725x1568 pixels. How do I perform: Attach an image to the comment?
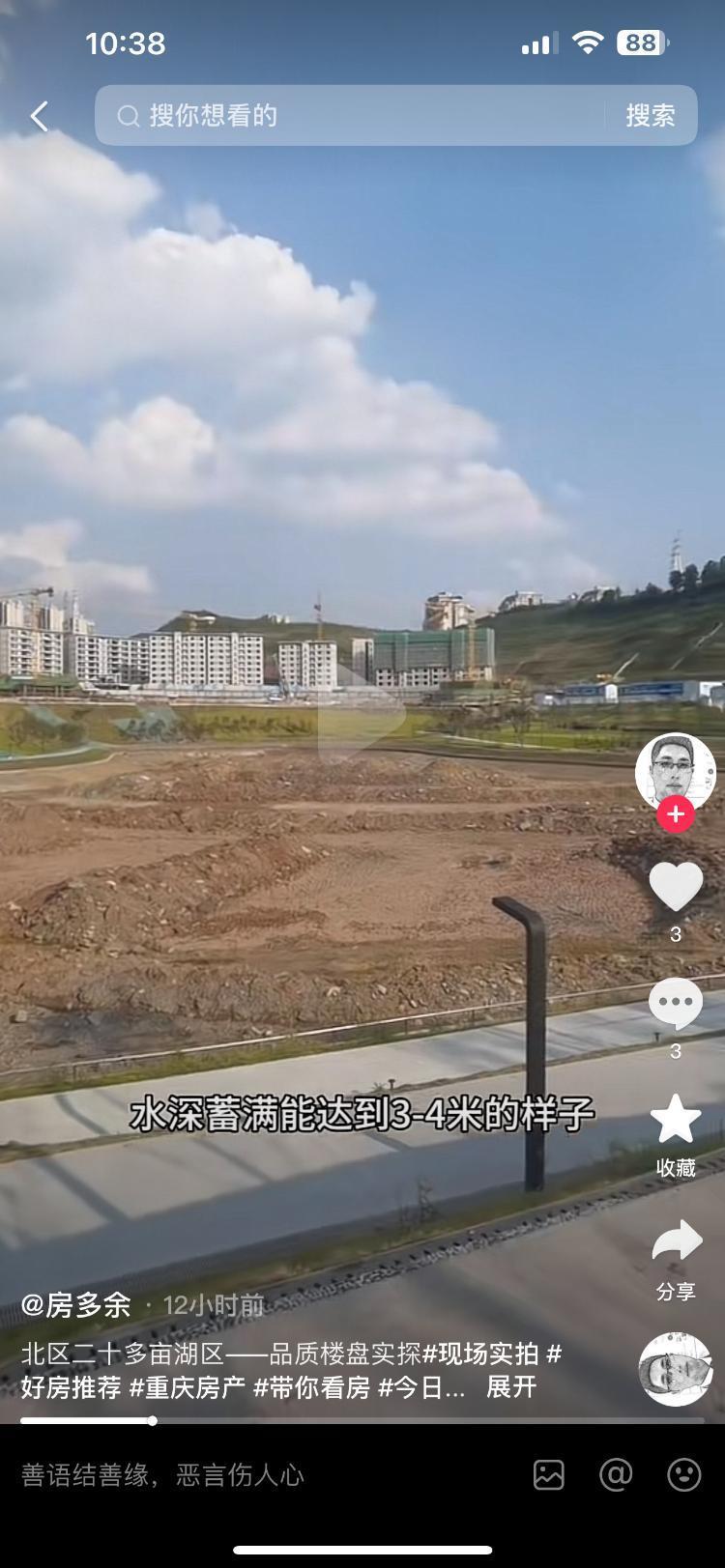[549, 1475]
